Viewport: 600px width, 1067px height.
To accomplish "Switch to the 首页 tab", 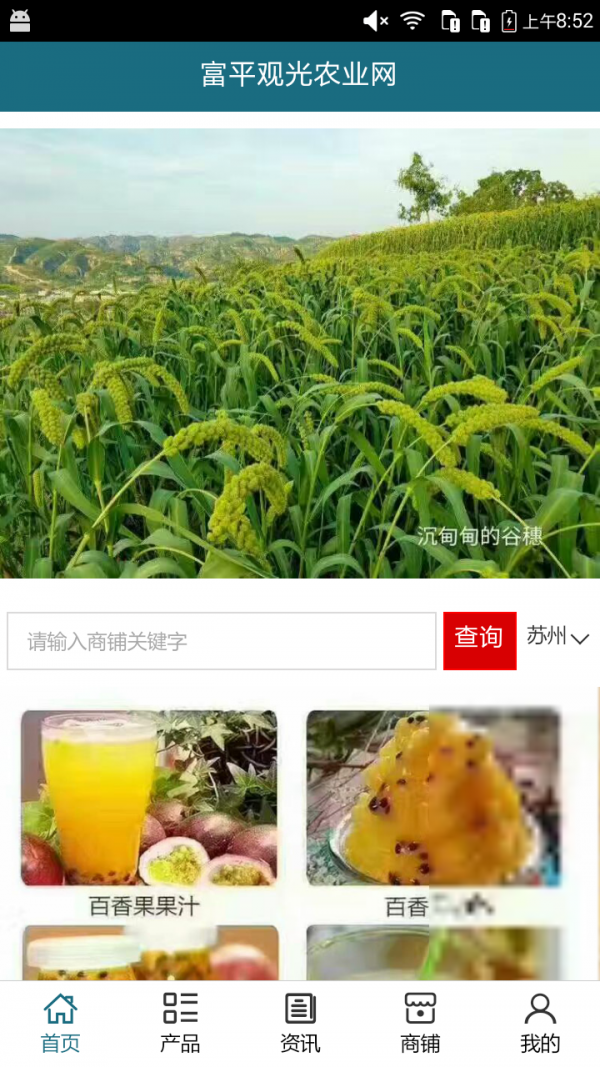I will click(x=60, y=1023).
